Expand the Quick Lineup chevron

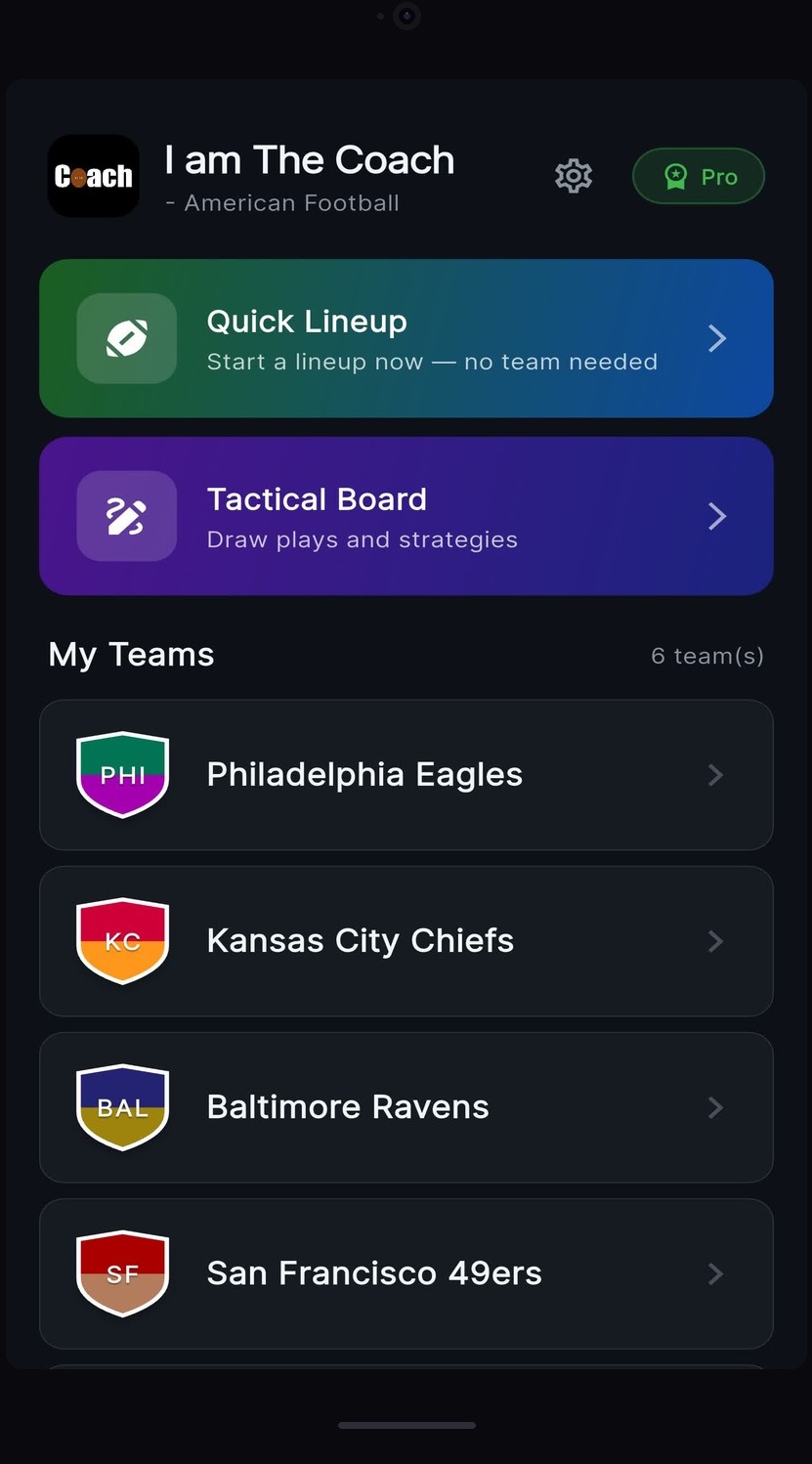pos(716,338)
